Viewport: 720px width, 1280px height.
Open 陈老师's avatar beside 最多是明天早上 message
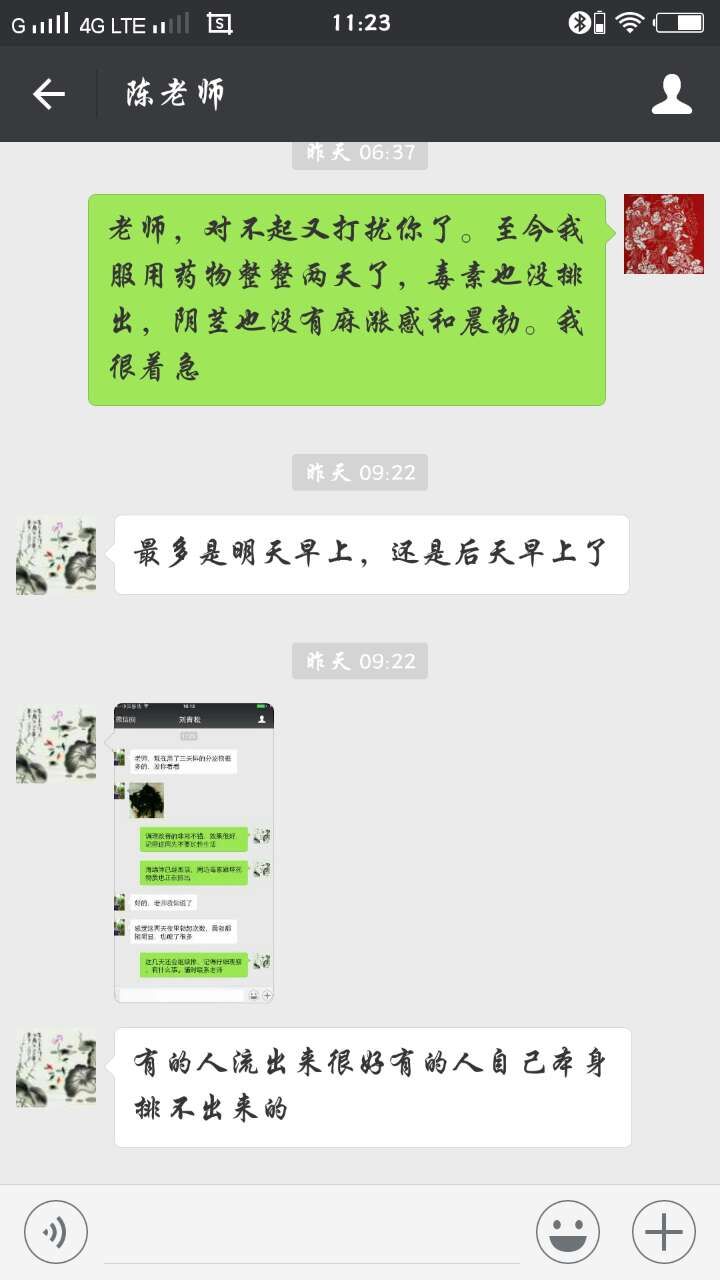click(x=56, y=555)
